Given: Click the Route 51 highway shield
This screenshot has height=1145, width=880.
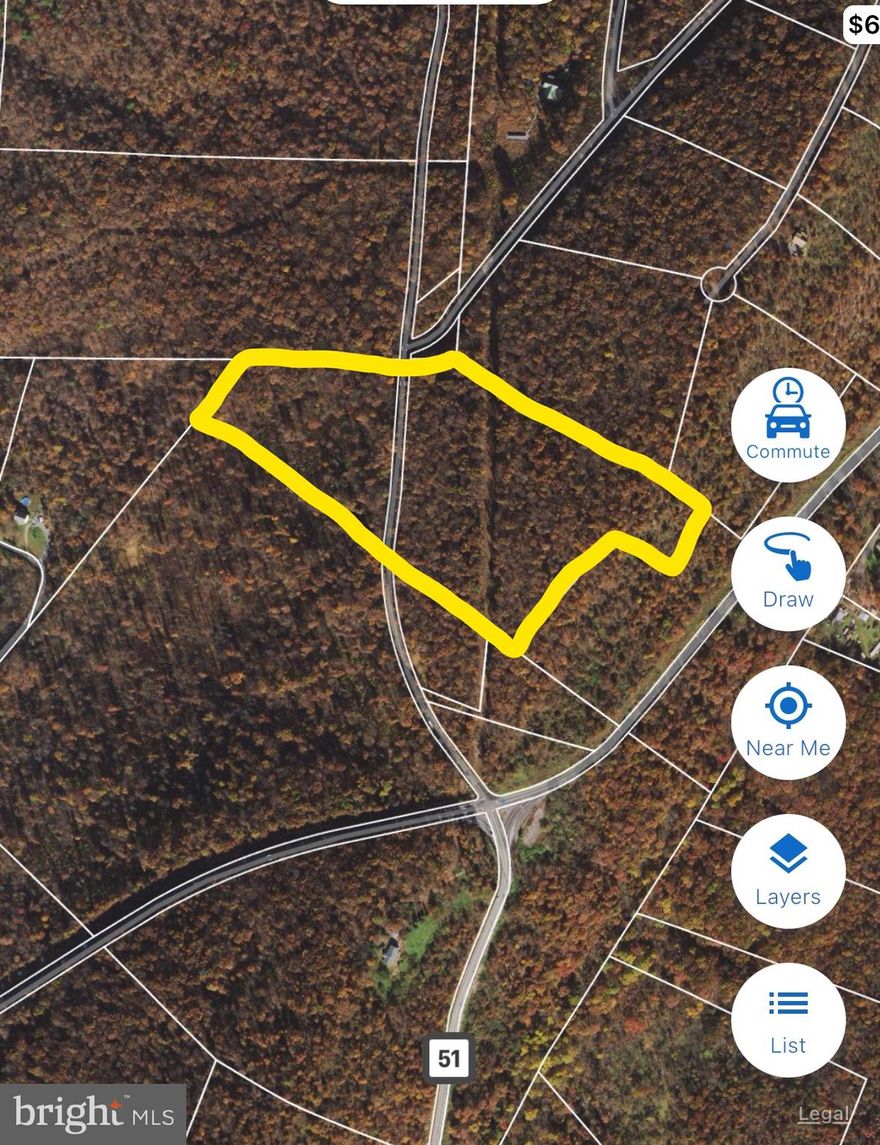Looking at the screenshot, I should [449, 1058].
